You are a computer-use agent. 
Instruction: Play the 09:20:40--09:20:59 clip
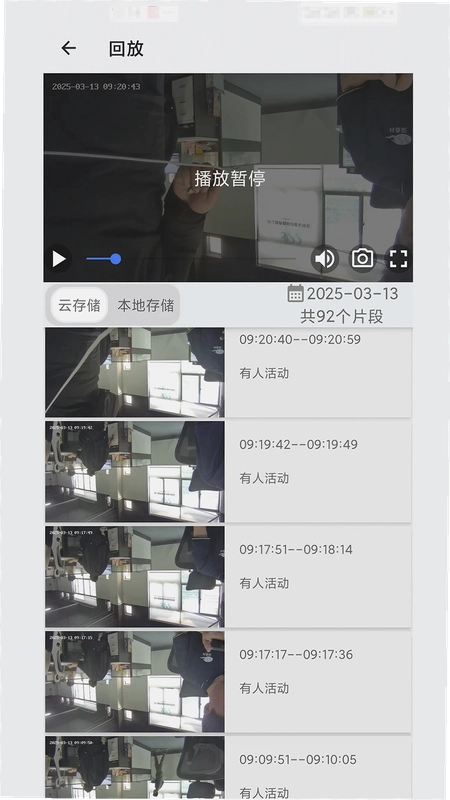[228, 372]
